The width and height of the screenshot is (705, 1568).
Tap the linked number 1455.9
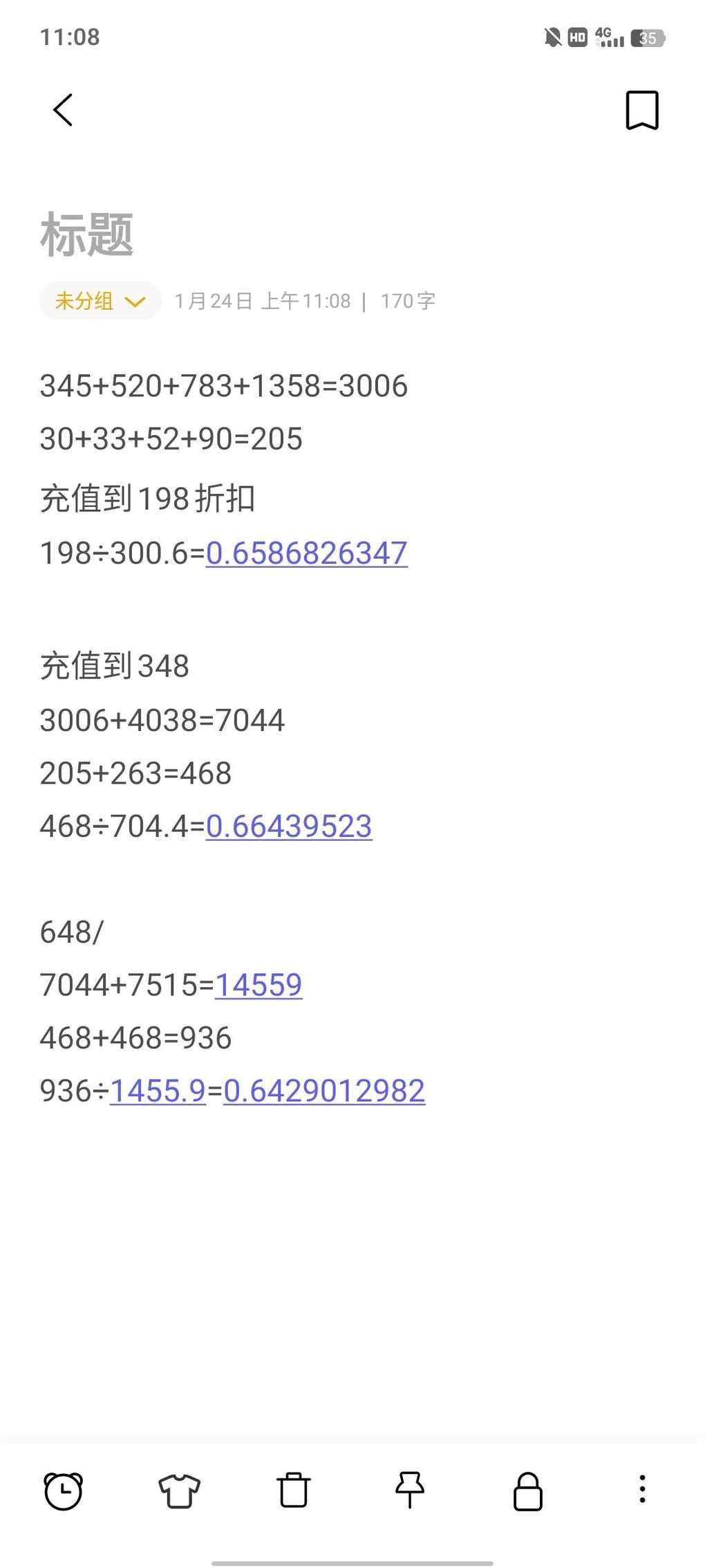pos(158,1091)
